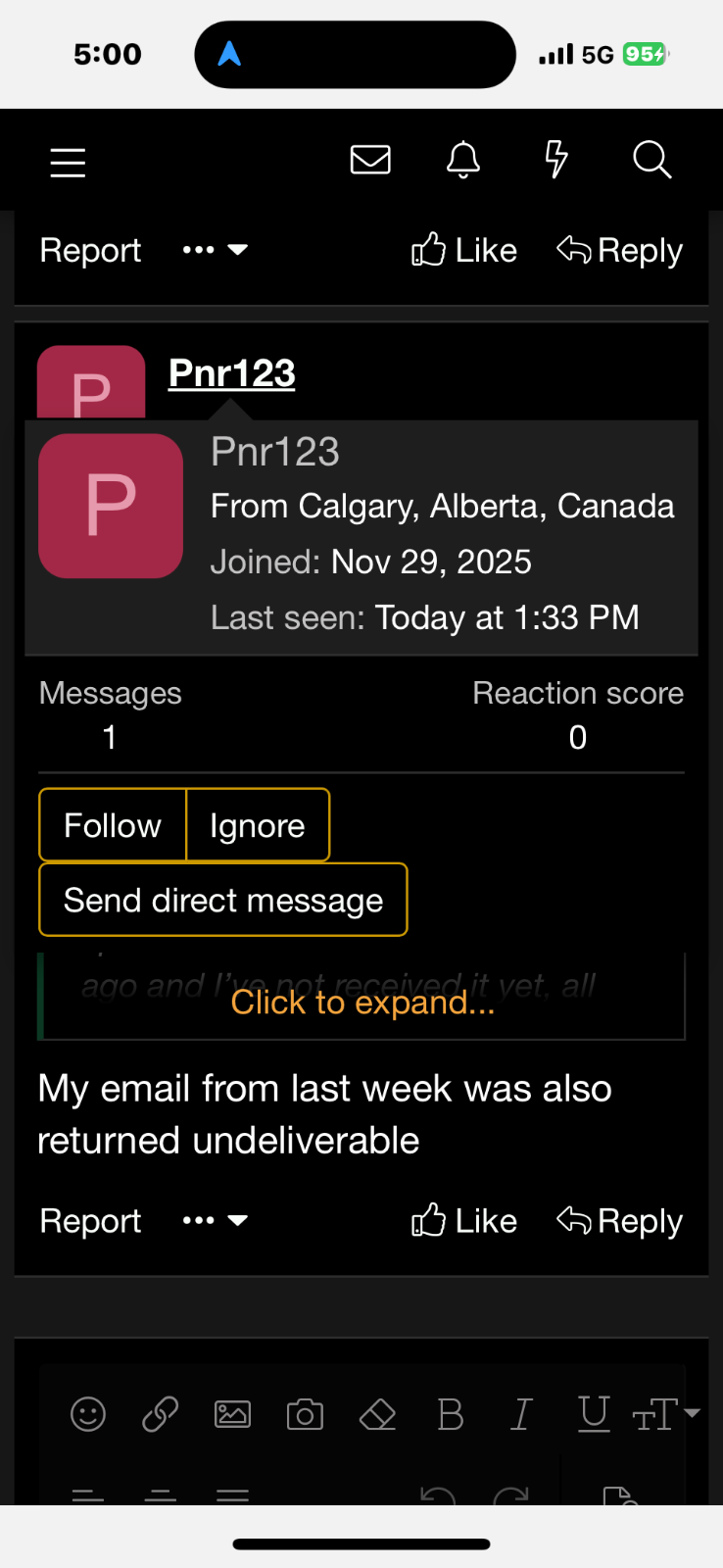Viewport: 723px width, 1568px height.
Task: Open more options on the undeliverable email post
Action: [x=215, y=1221]
